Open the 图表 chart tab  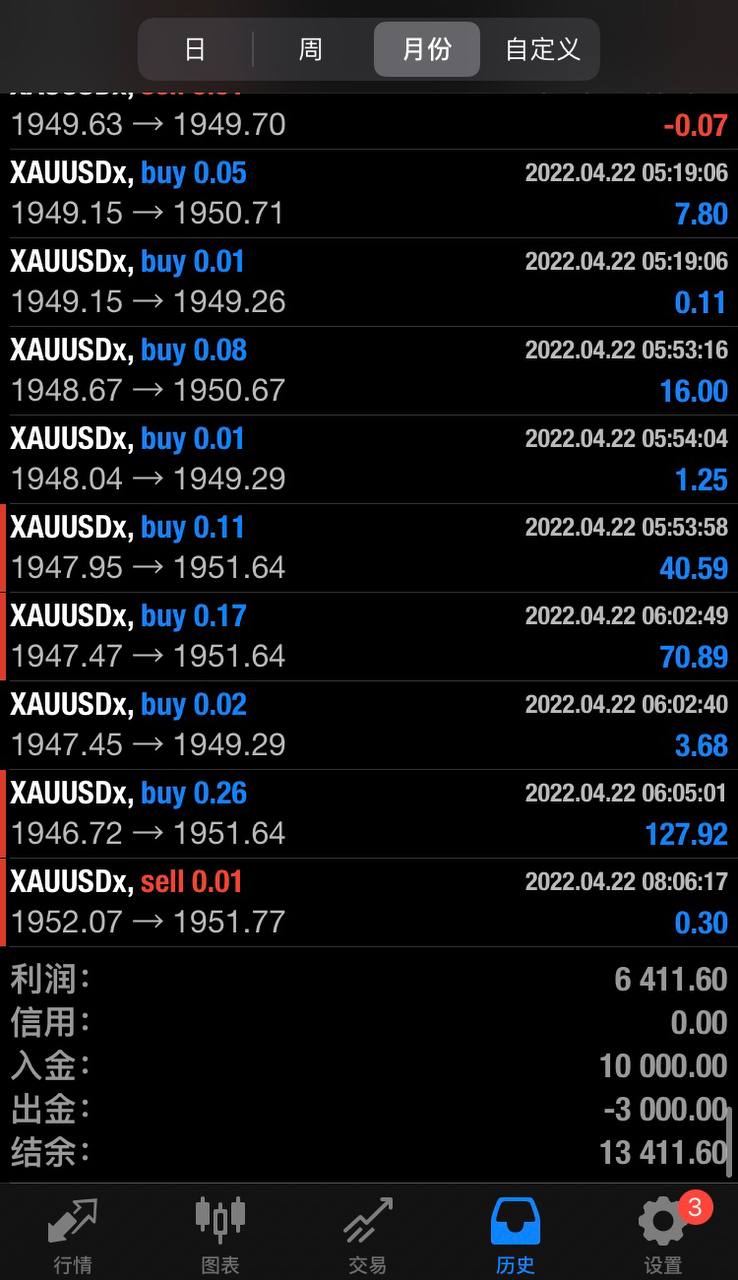point(220,1236)
